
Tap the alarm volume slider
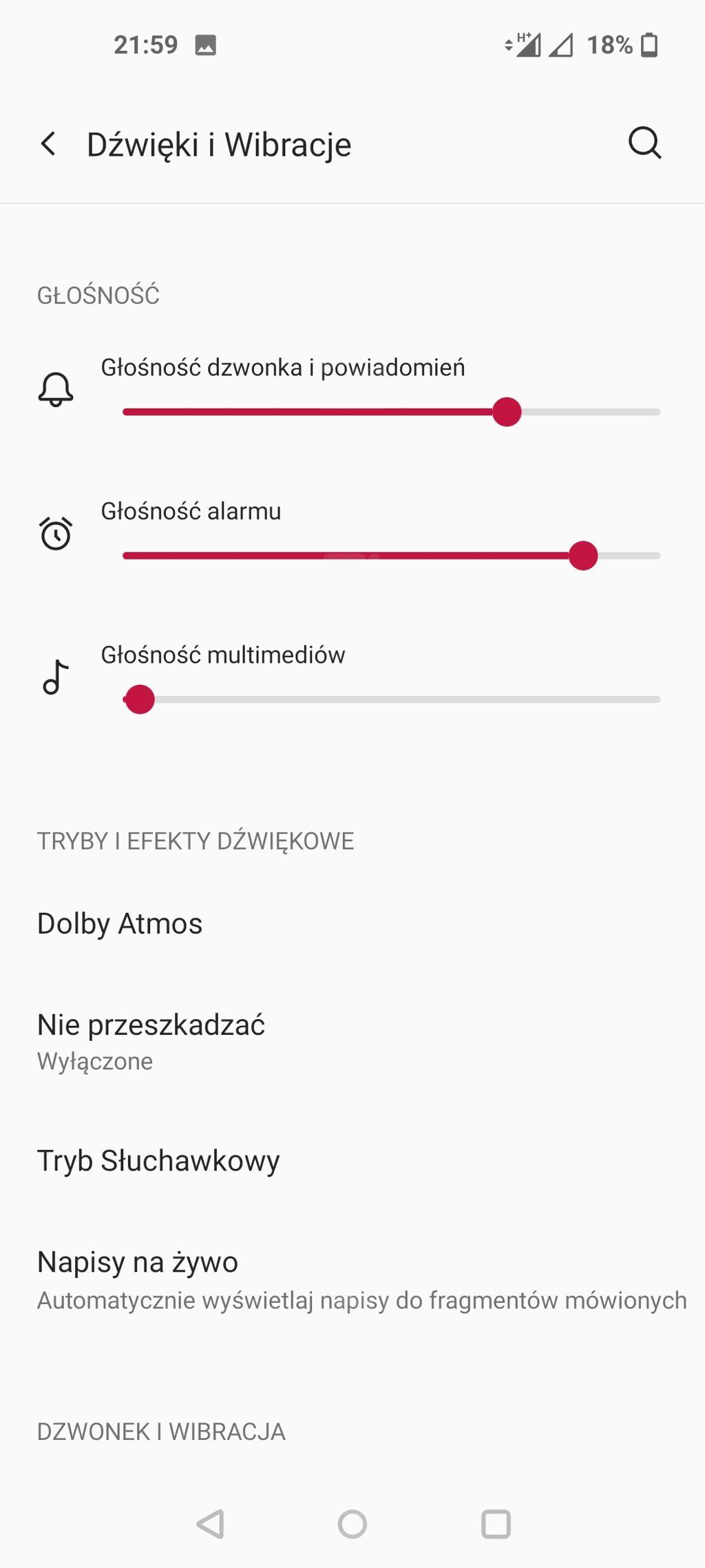click(391, 556)
